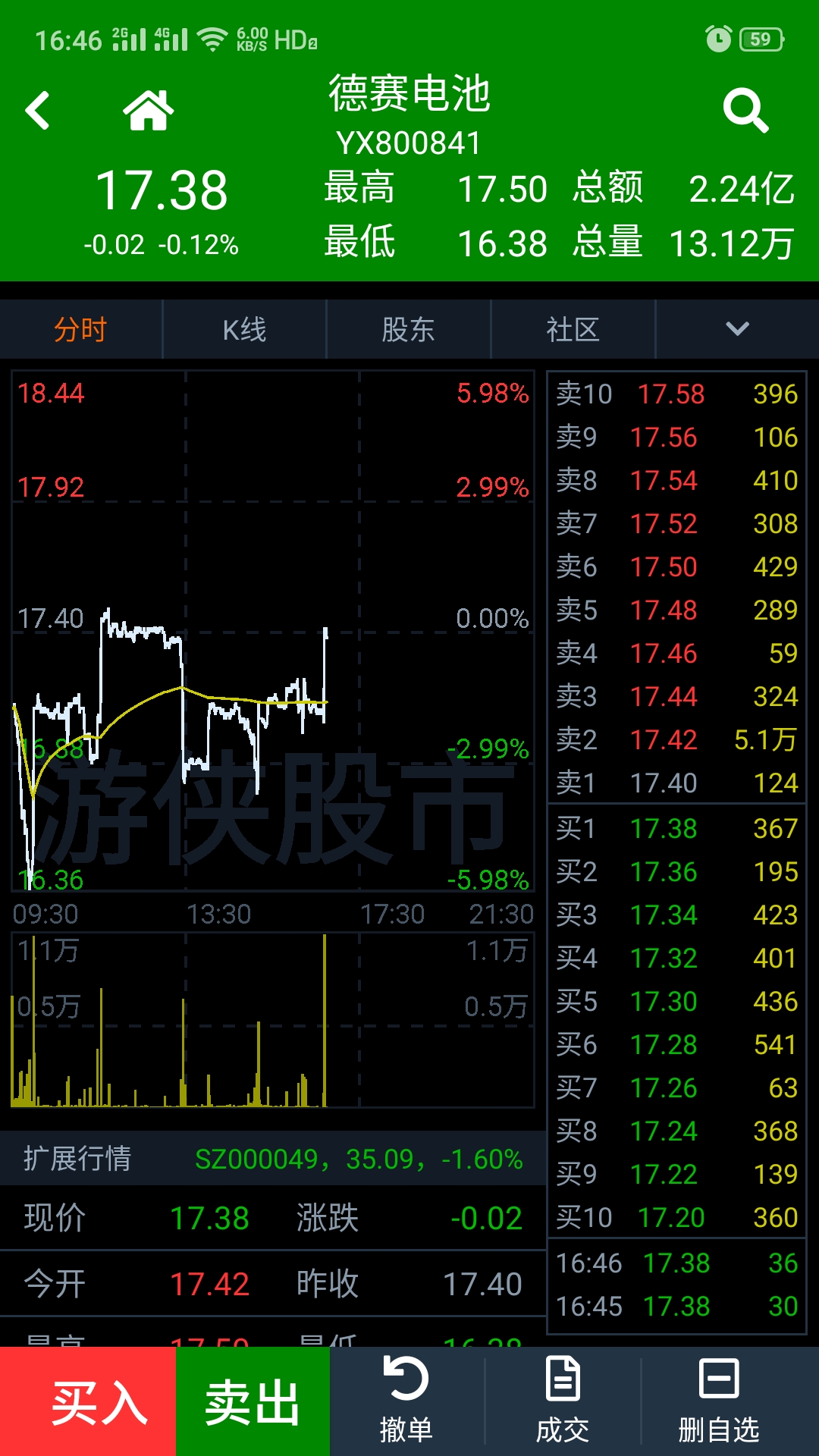
Task: Switch to the 分时 tab
Action: click(x=81, y=330)
